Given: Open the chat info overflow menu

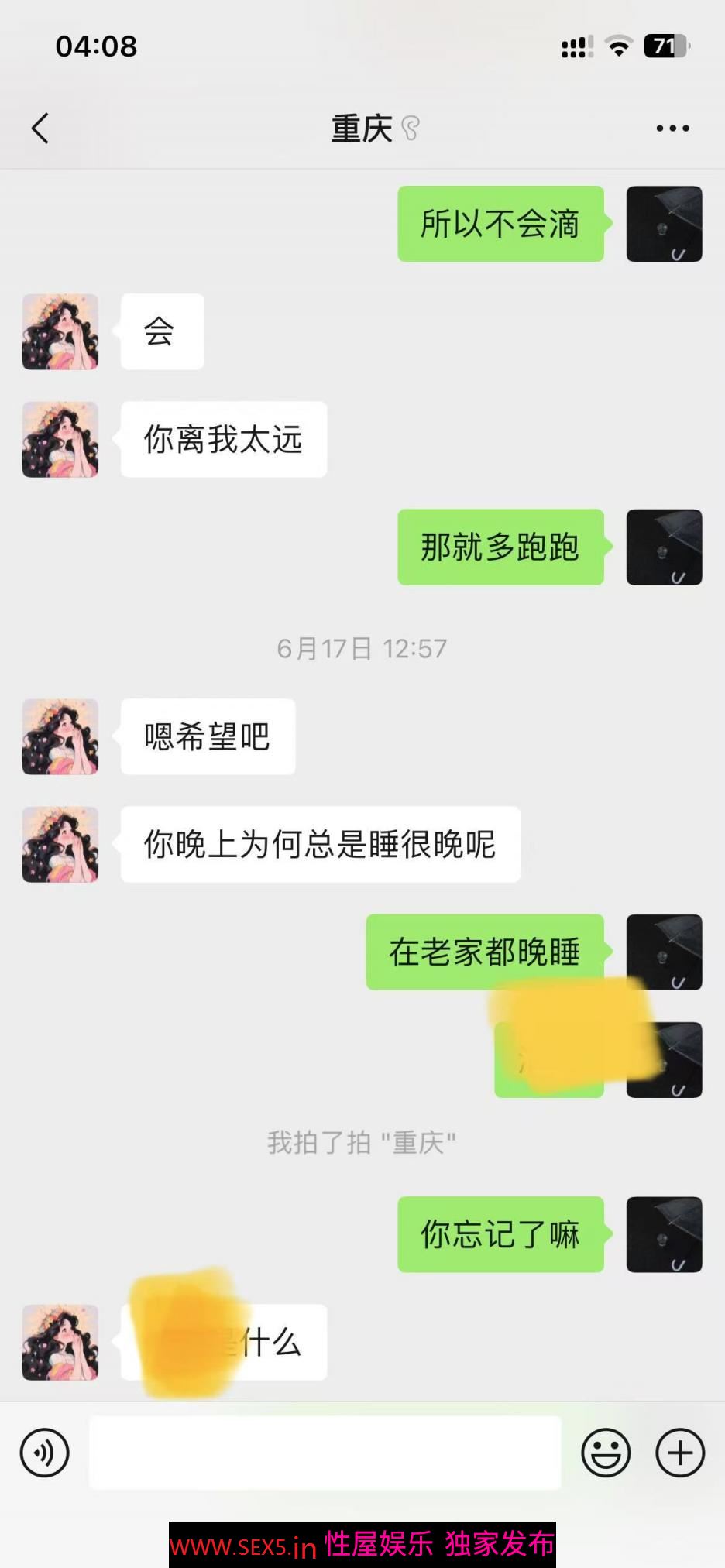Looking at the screenshot, I should click(672, 129).
